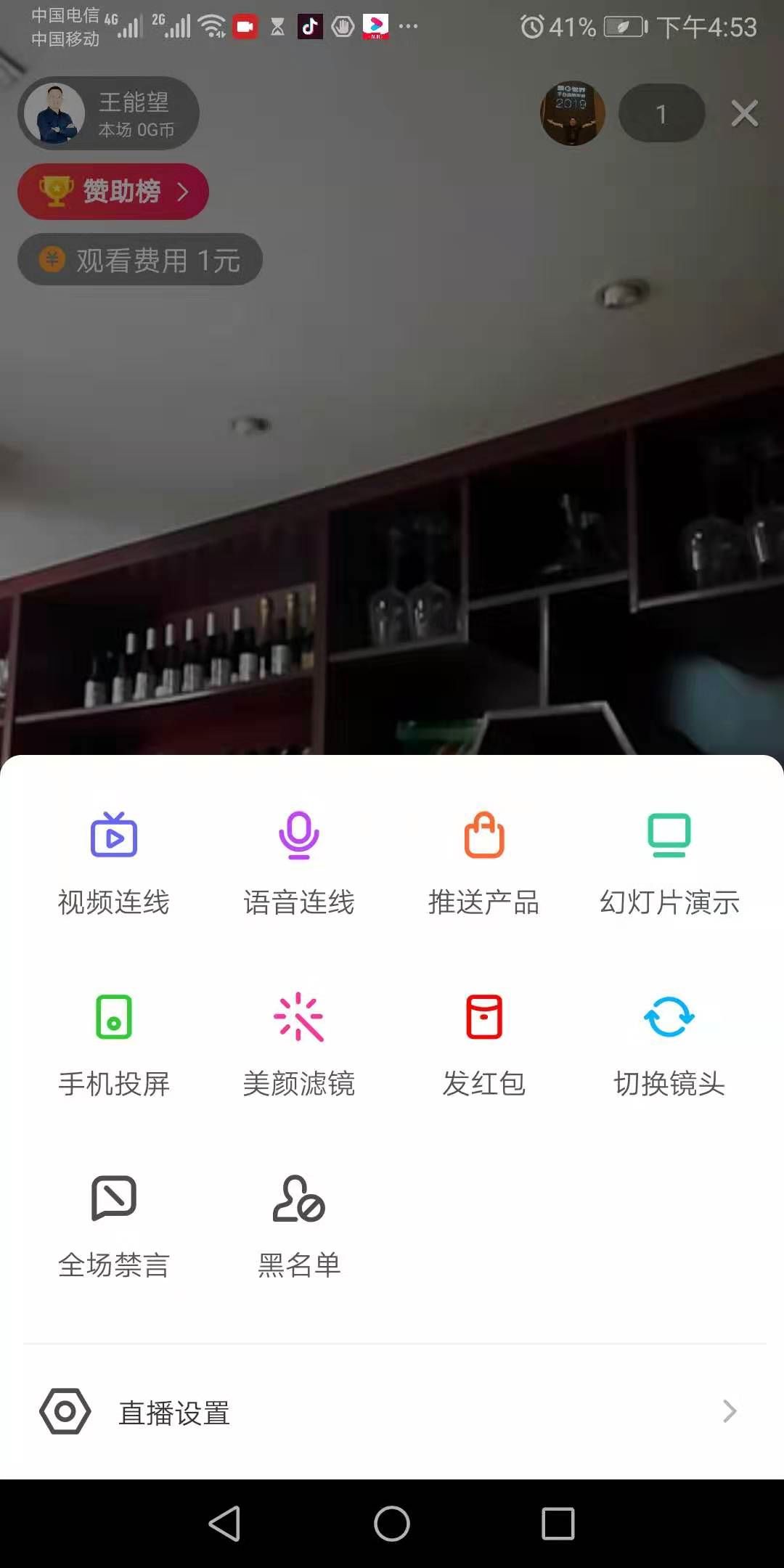The height and width of the screenshot is (1568, 784).
Task: Start 手机投屏 screen casting
Action: 113,1044
